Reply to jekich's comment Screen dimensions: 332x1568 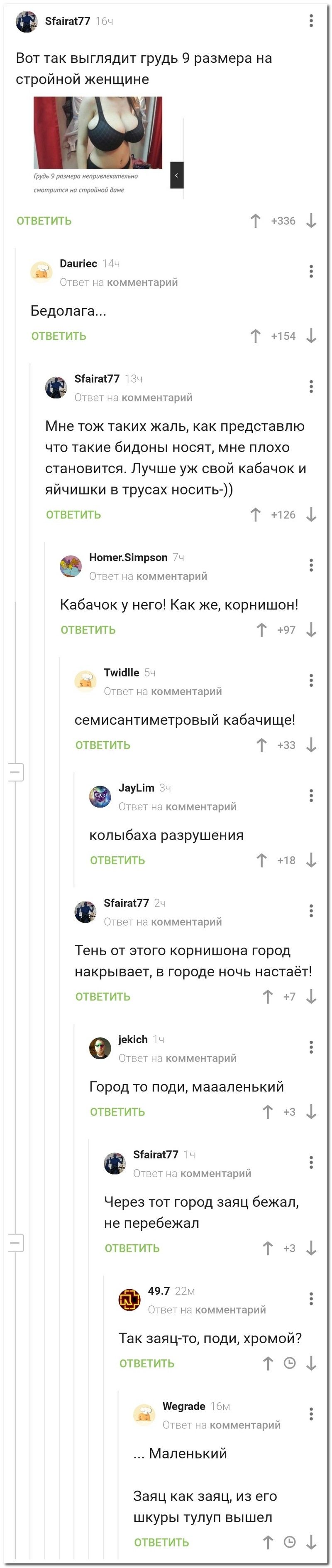(117, 1111)
